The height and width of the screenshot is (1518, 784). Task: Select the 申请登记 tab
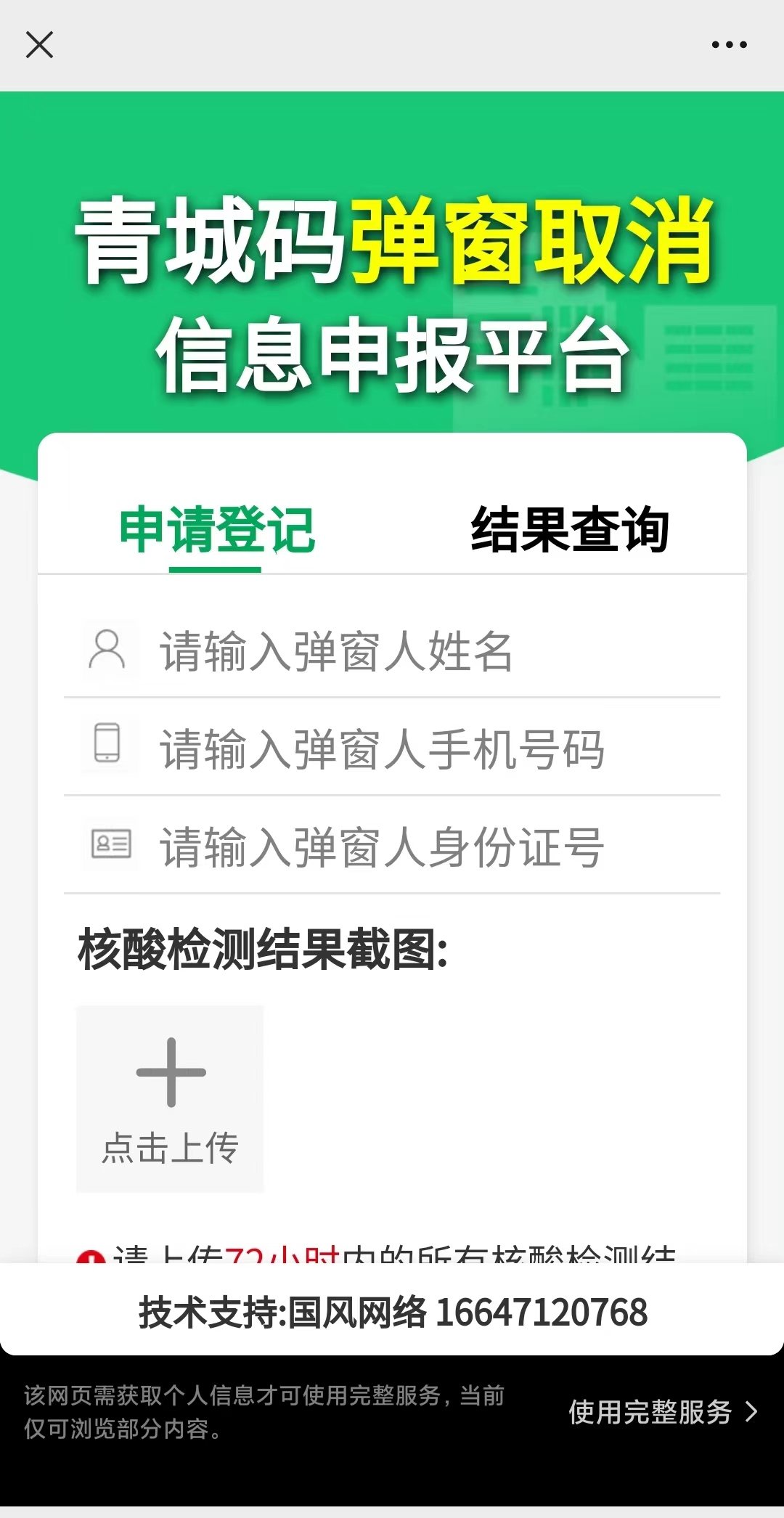tap(216, 530)
